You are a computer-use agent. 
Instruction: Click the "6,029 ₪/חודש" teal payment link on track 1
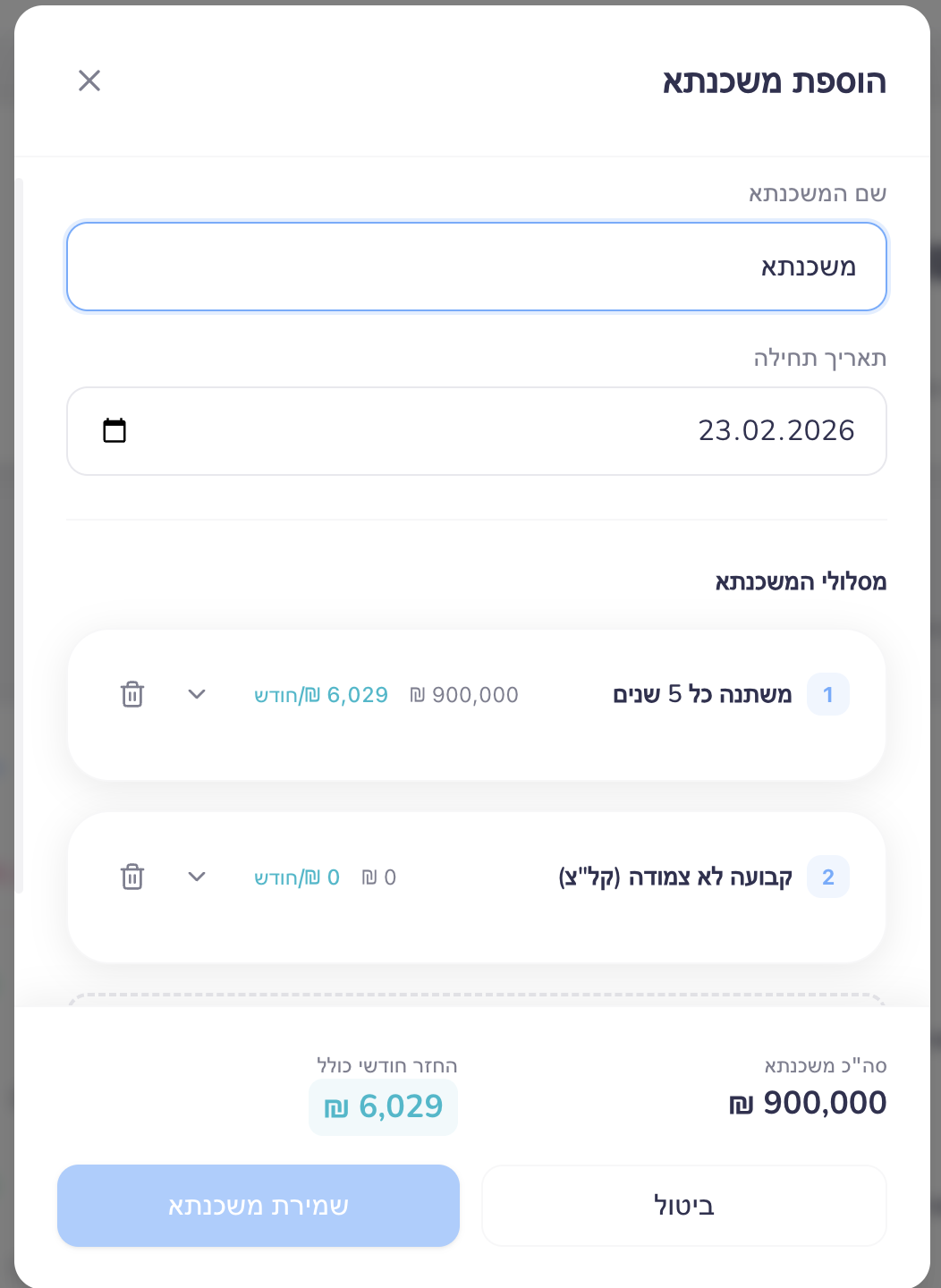[x=320, y=694]
